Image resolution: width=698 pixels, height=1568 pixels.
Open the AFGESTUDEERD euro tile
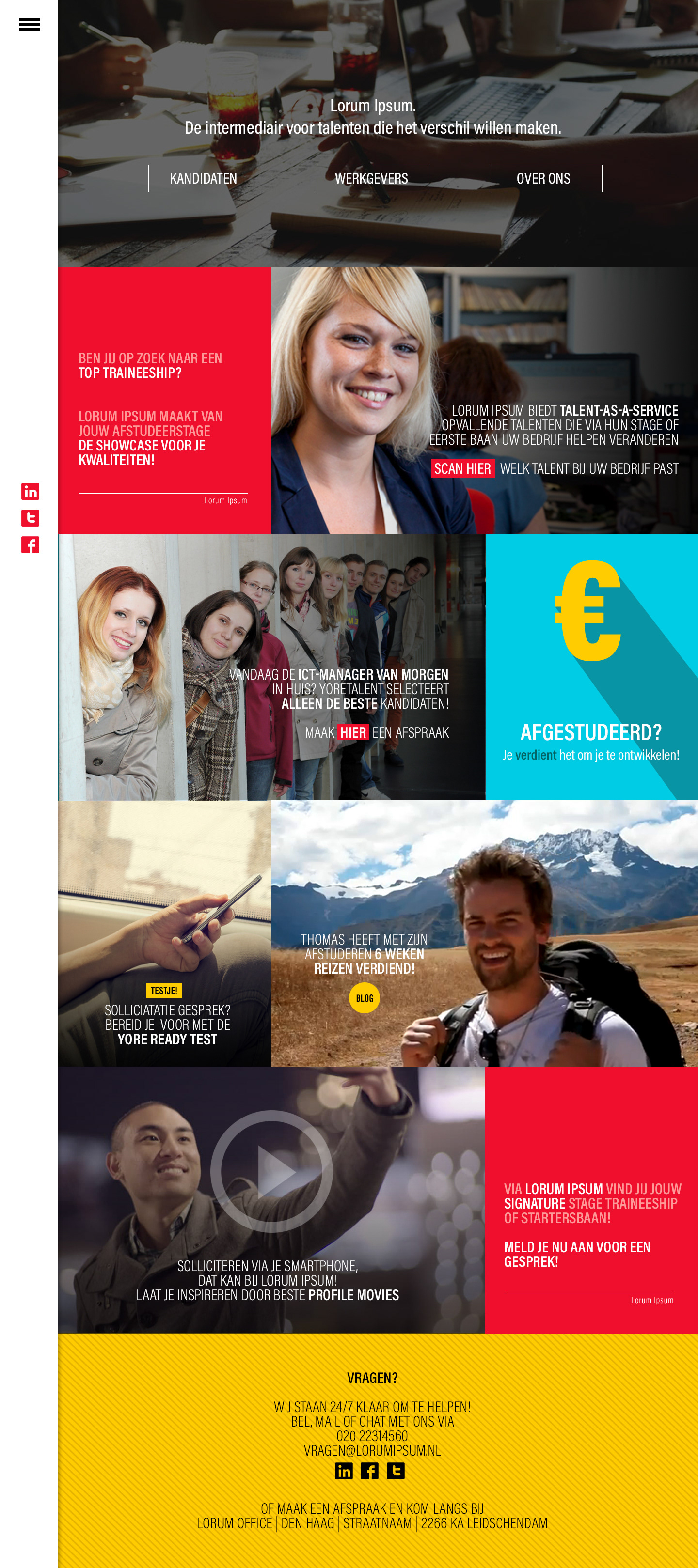(x=591, y=667)
